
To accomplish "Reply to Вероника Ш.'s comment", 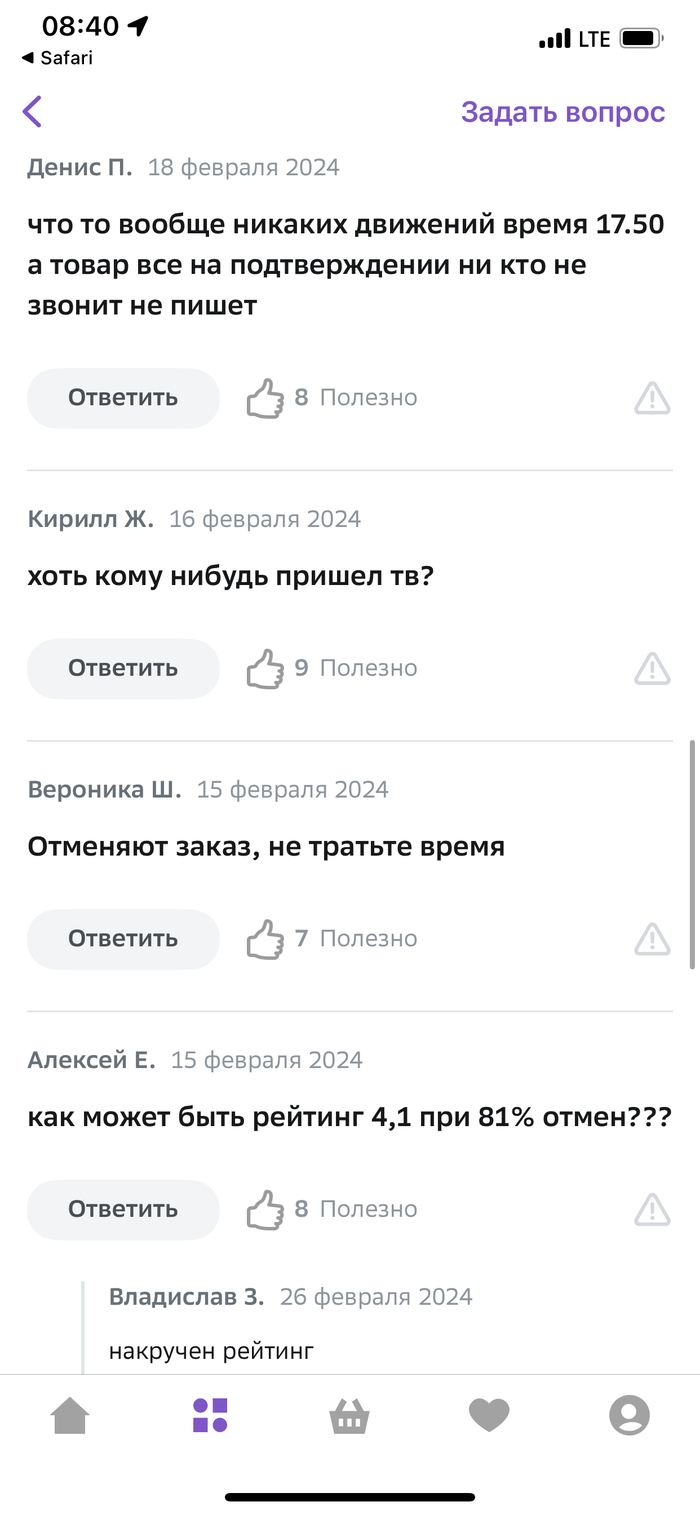I will point(123,939).
